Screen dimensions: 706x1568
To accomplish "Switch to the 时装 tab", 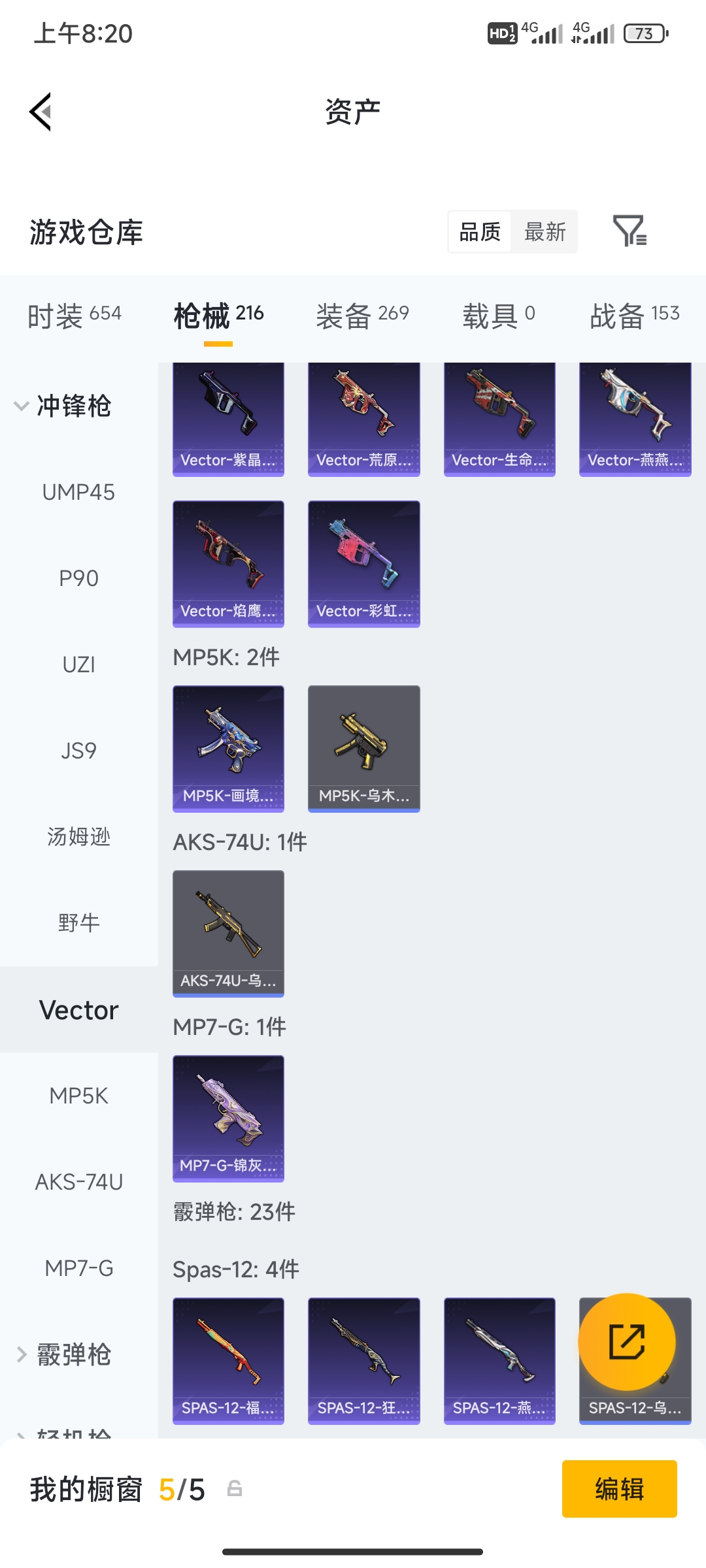I will pos(74,316).
